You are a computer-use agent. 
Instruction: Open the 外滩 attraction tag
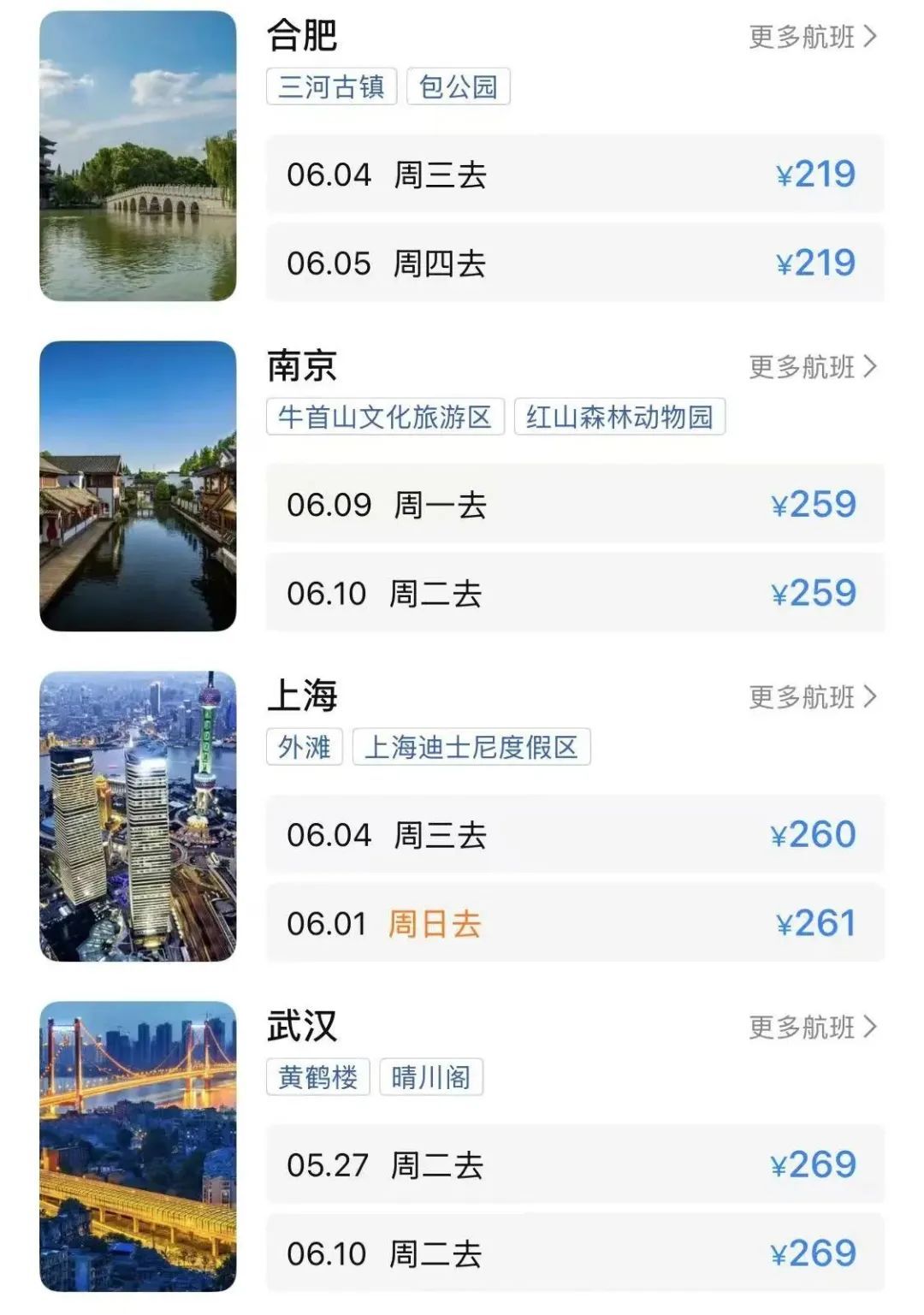tap(305, 748)
